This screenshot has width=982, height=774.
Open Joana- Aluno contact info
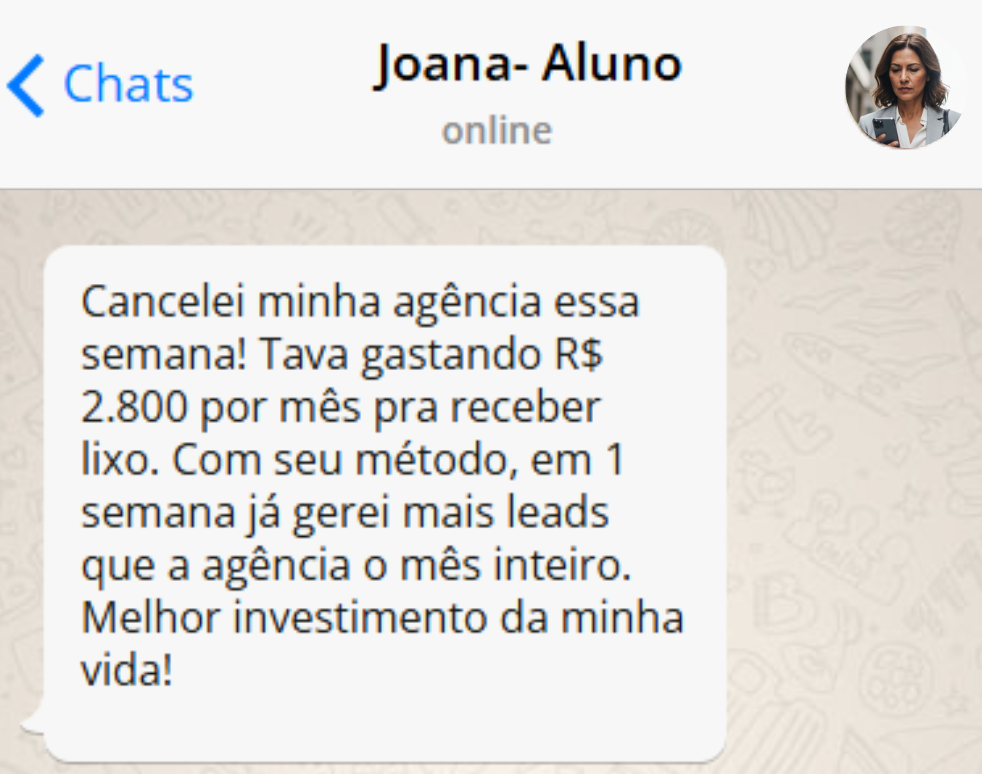[528, 66]
